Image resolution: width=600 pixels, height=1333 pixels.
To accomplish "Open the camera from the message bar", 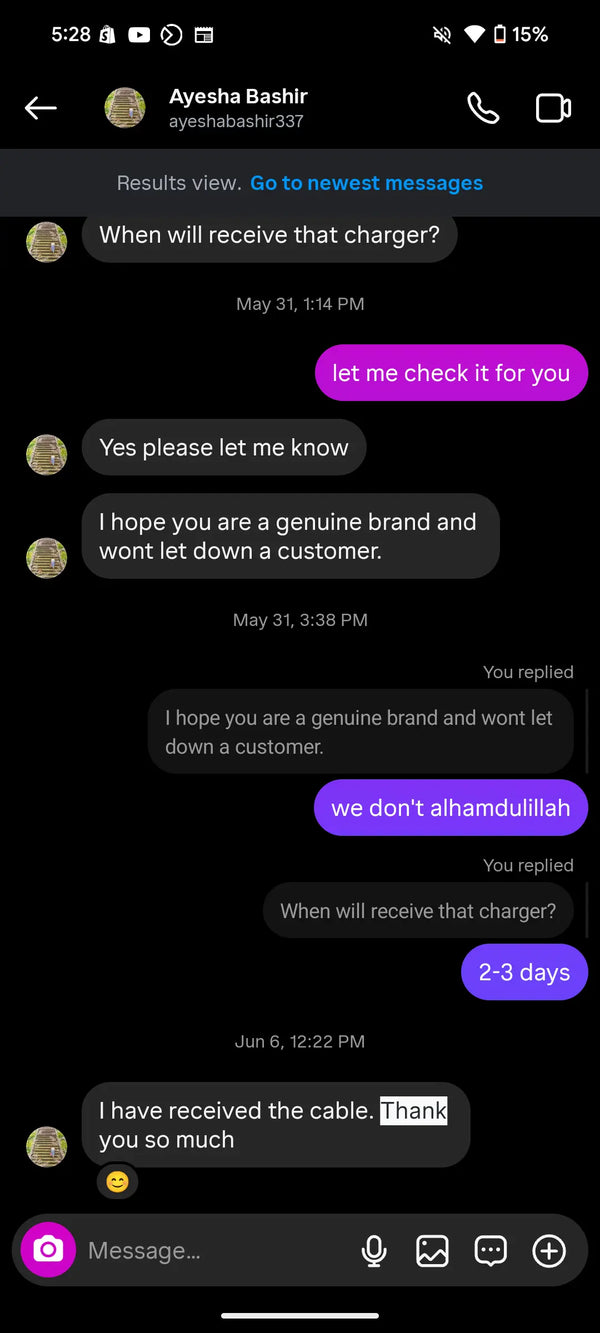I will pyautogui.click(x=48, y=1250).
